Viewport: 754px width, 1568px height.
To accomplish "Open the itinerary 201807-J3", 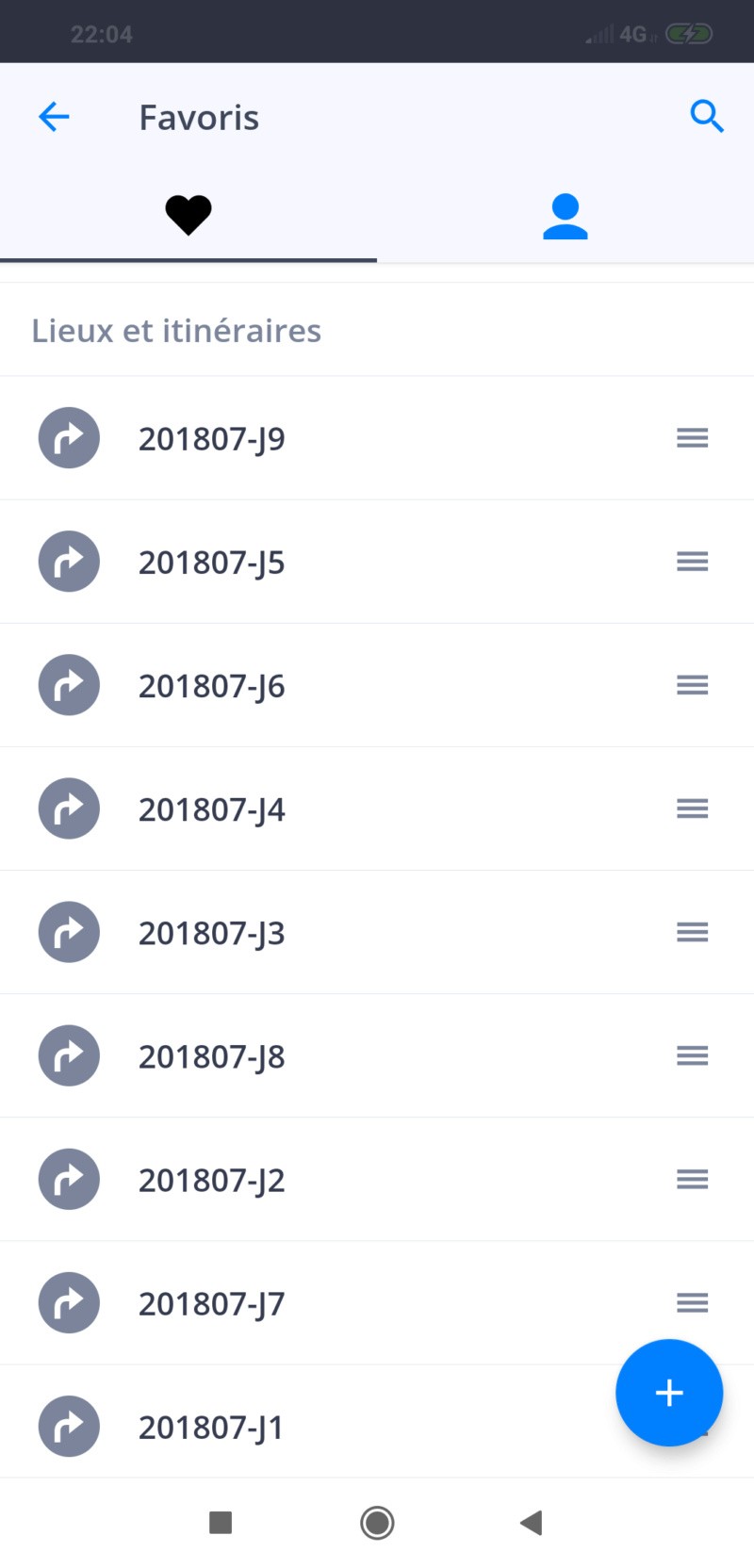I will pos(377,932).
